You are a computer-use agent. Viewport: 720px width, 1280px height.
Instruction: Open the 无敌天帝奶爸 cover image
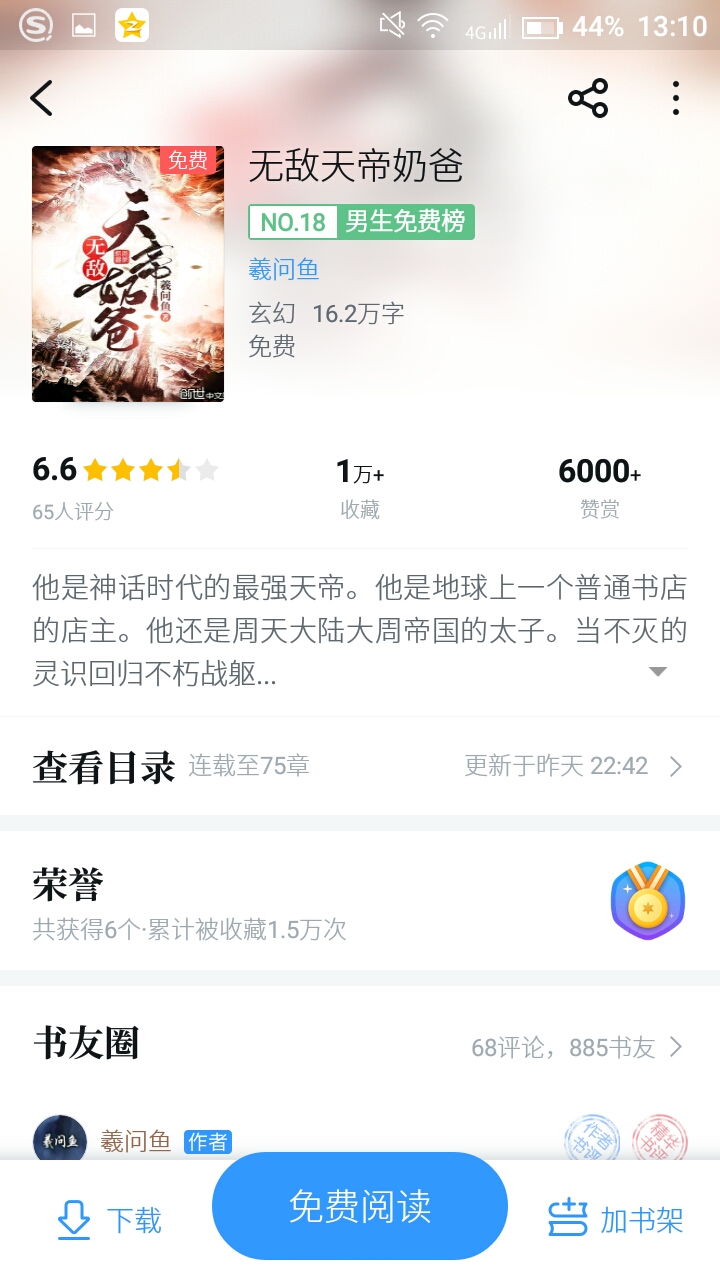128,274
